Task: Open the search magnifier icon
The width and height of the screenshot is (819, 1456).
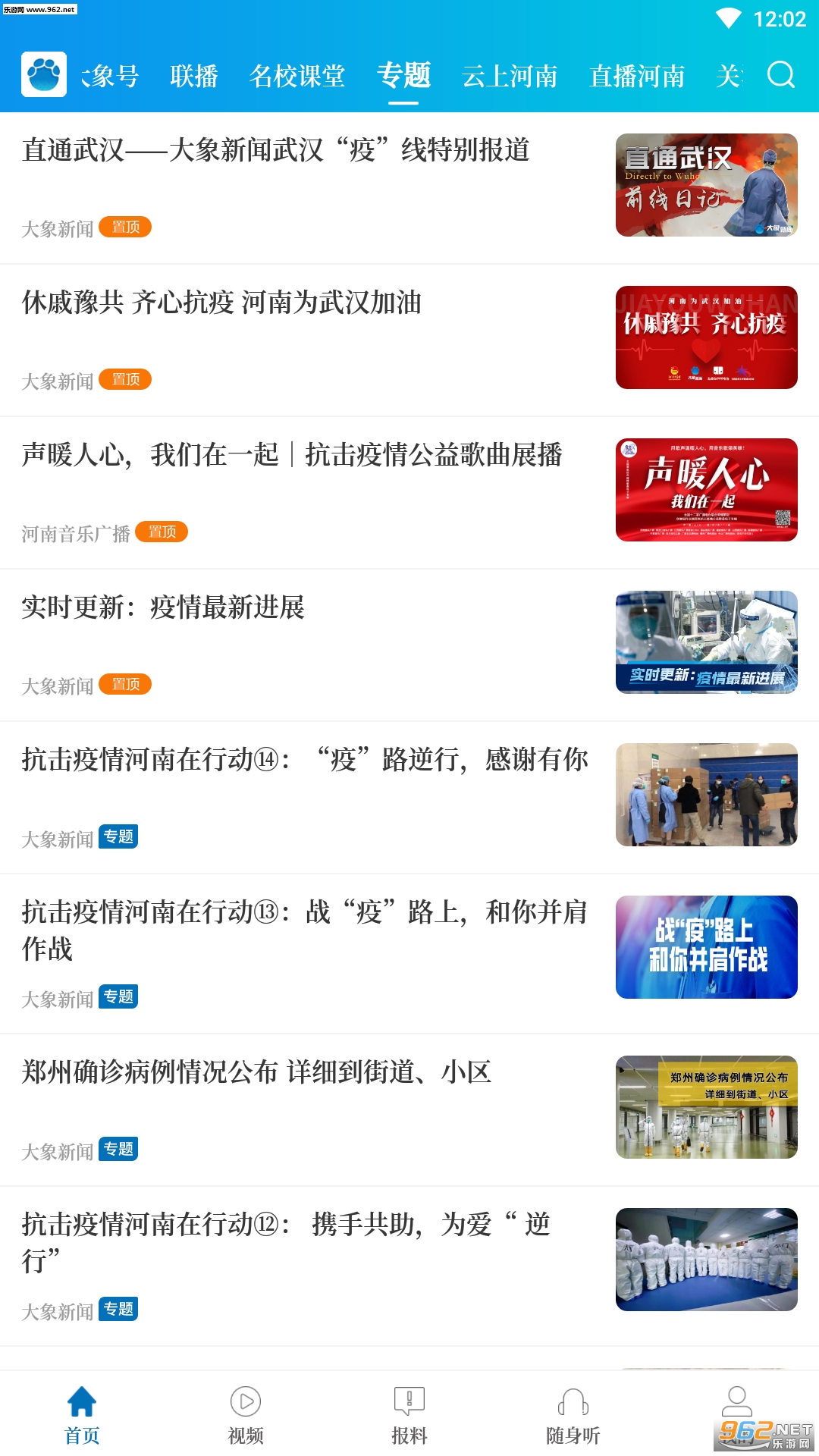Action: point(780,75)
